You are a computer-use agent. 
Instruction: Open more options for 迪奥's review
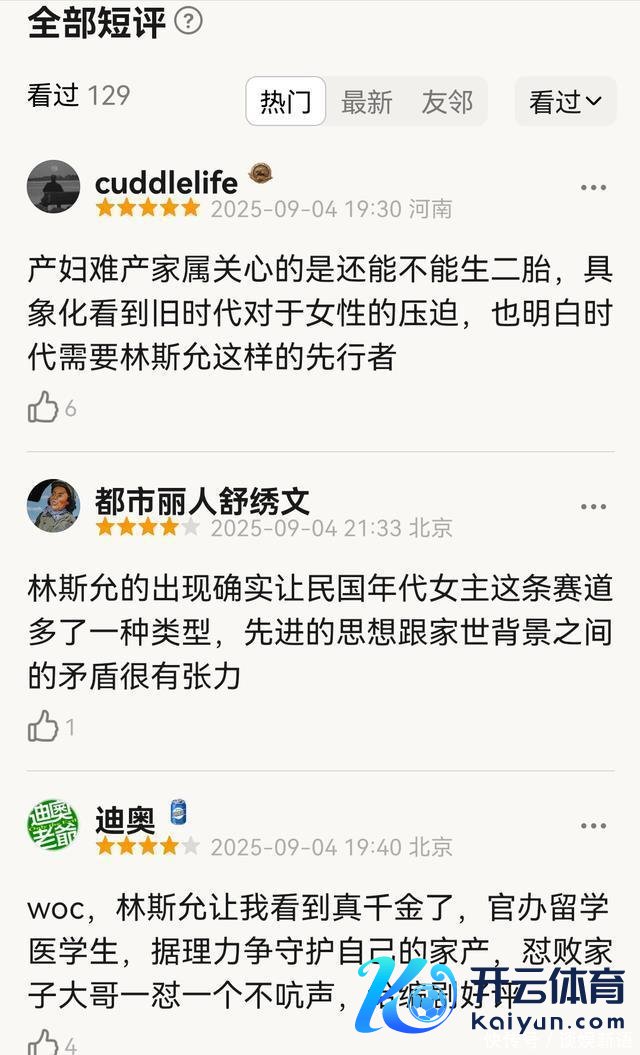click(x=593, y=826)
